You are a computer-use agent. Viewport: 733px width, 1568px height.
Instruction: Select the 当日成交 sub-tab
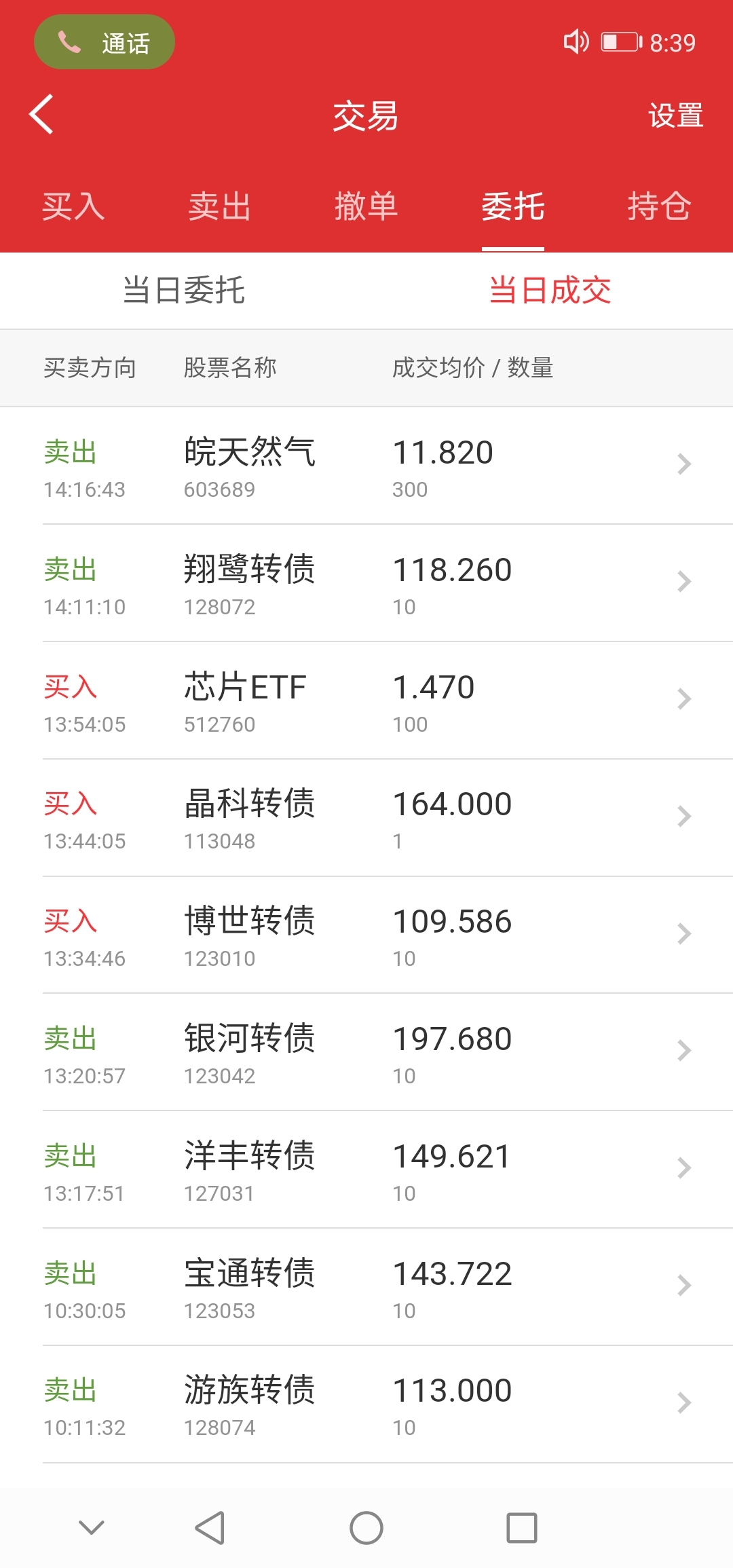click(x=550, y=291)
